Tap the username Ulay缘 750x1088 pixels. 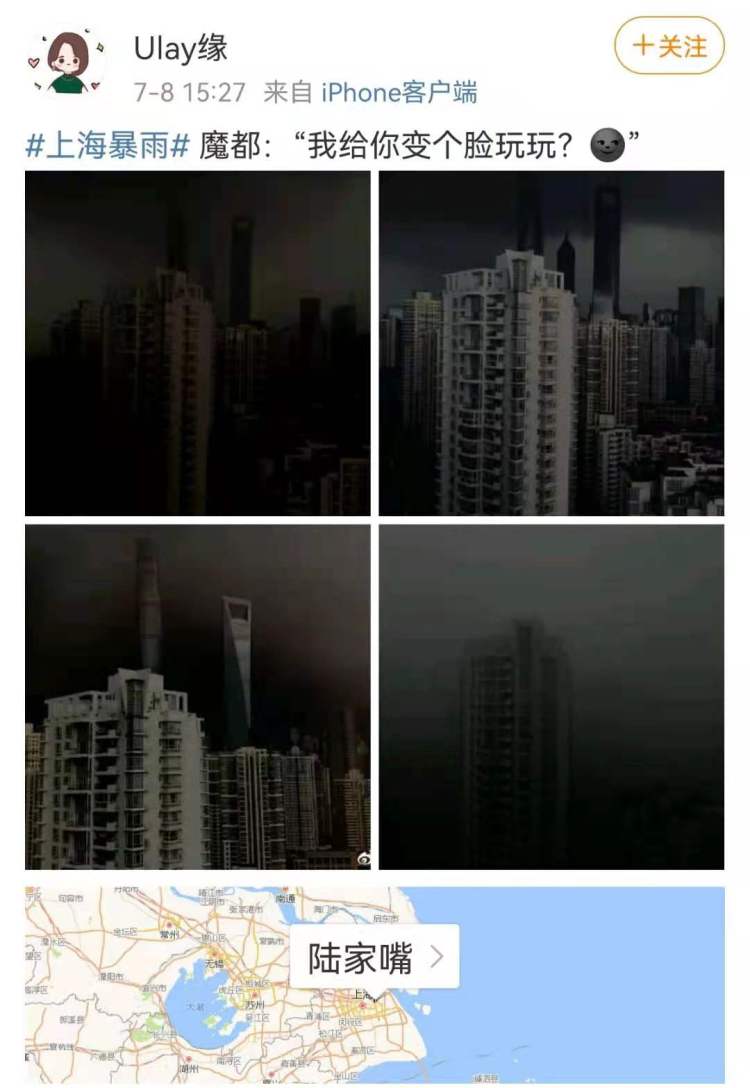pos(181,48)
